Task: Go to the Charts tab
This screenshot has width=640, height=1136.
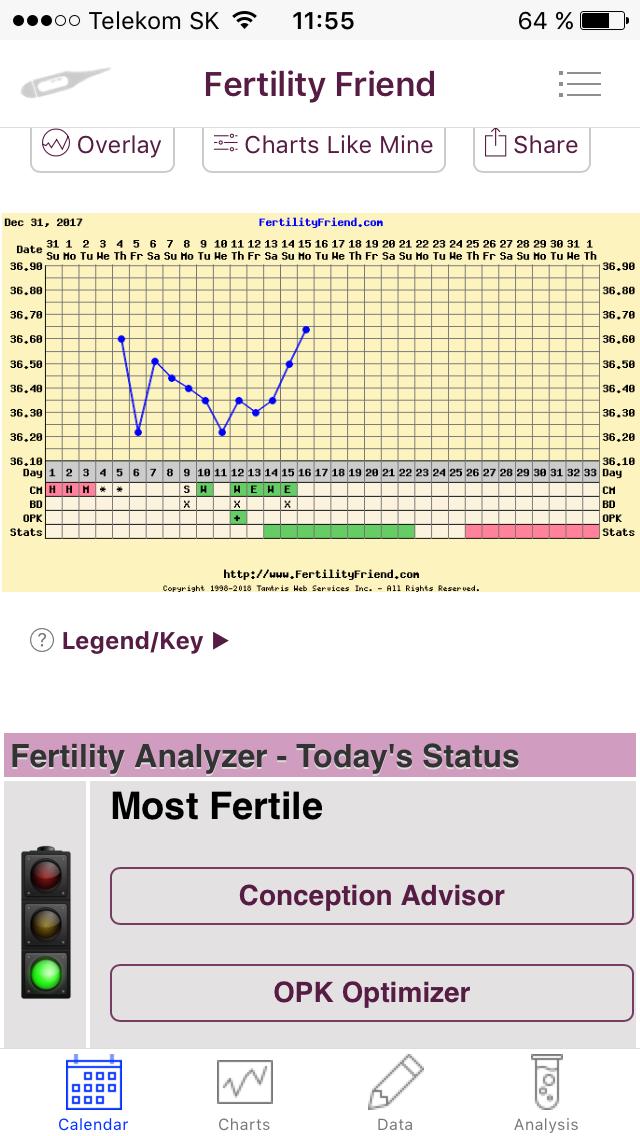Action: pyautogui.click(x=244, y=1094)
